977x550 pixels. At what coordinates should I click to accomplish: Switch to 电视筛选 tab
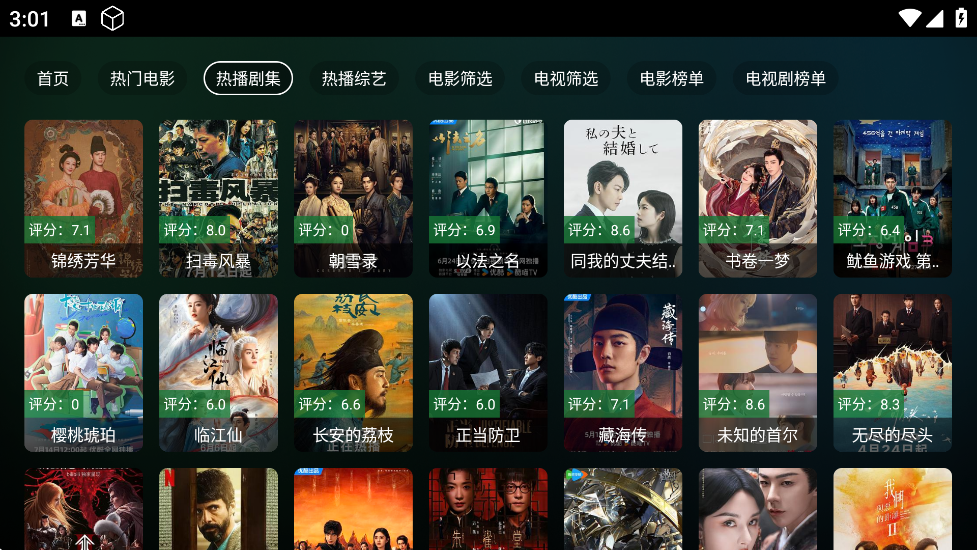point(566,78)
